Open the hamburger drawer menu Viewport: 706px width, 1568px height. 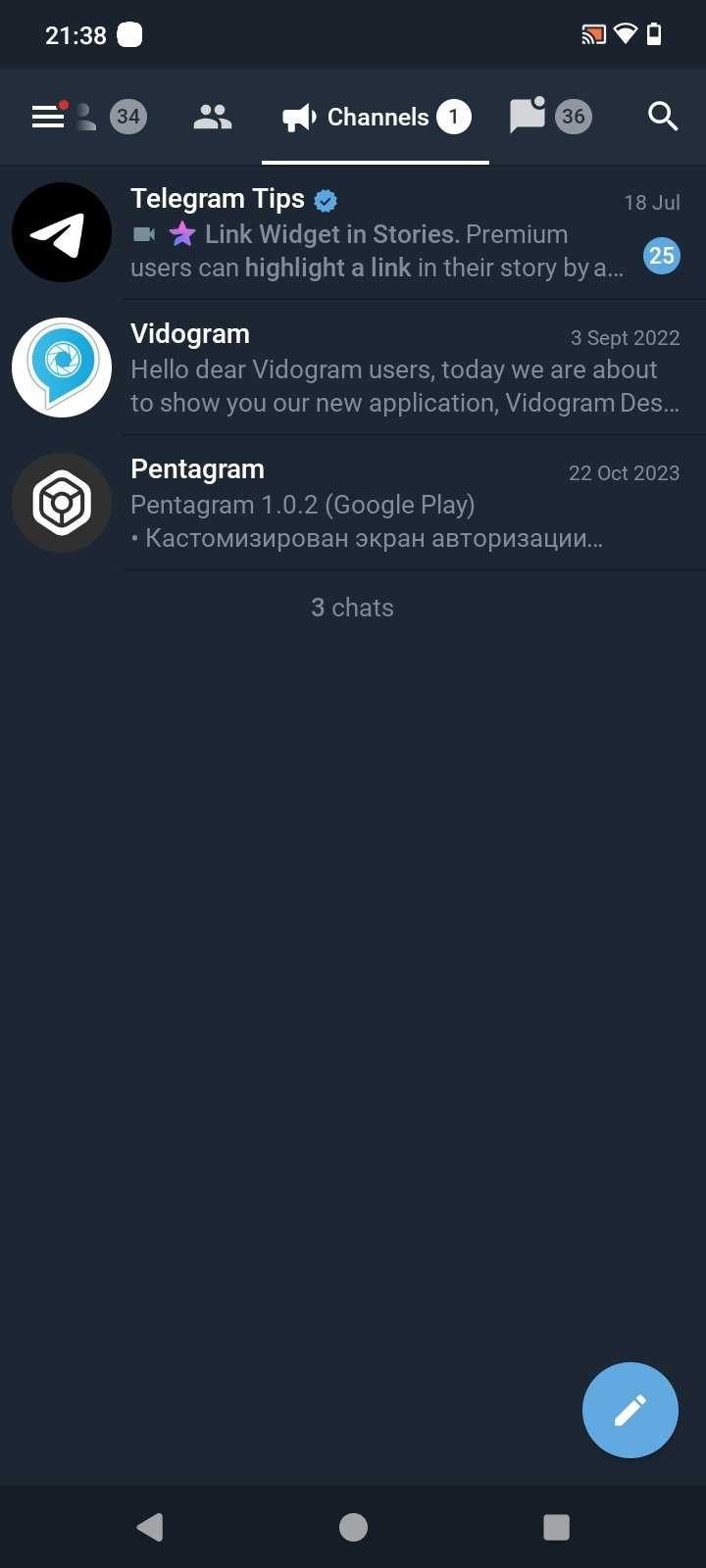point(47,117)
